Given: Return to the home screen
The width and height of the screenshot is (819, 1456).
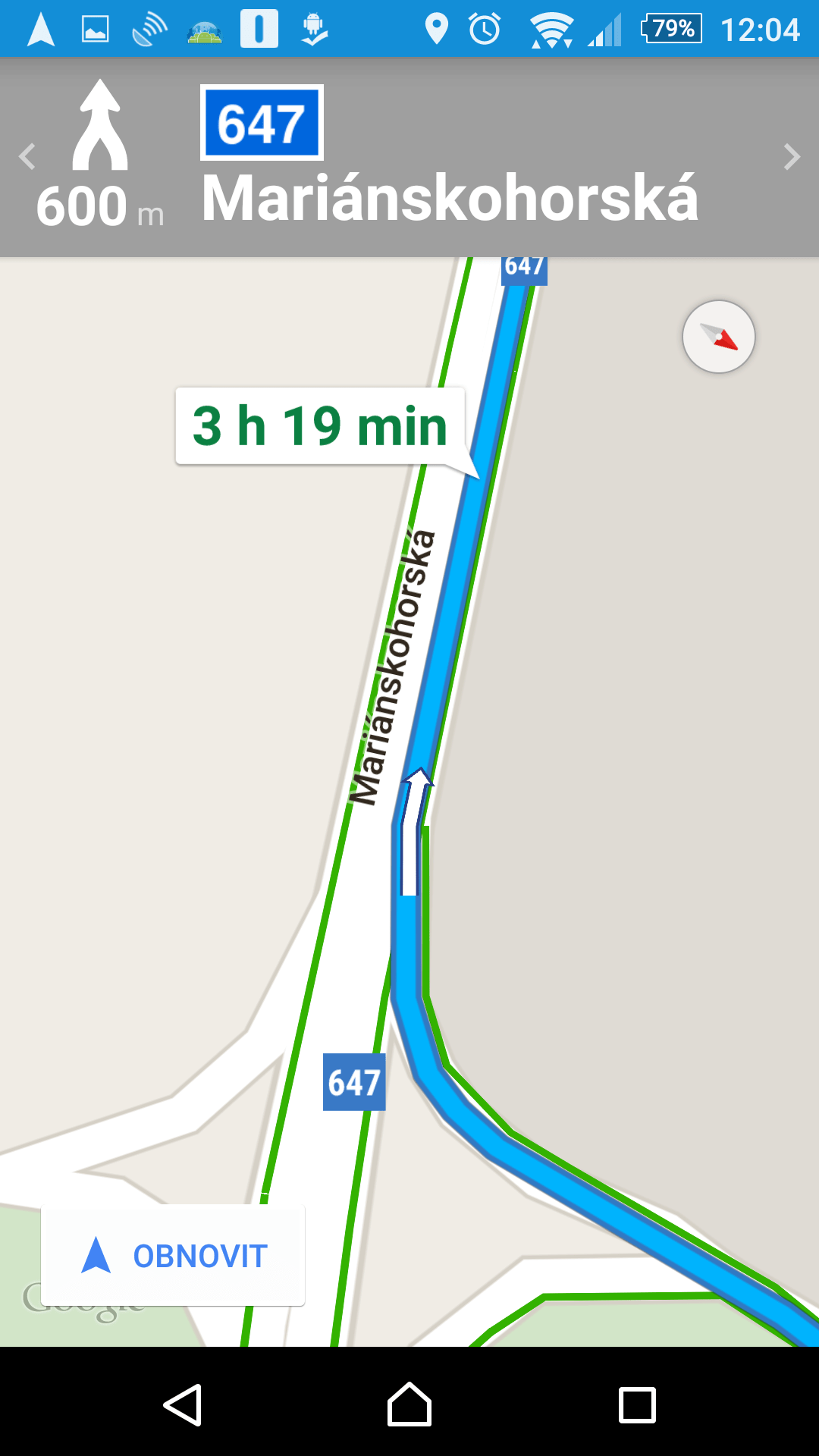Looking at the screenshot, I should click(x=409, y=1405).
